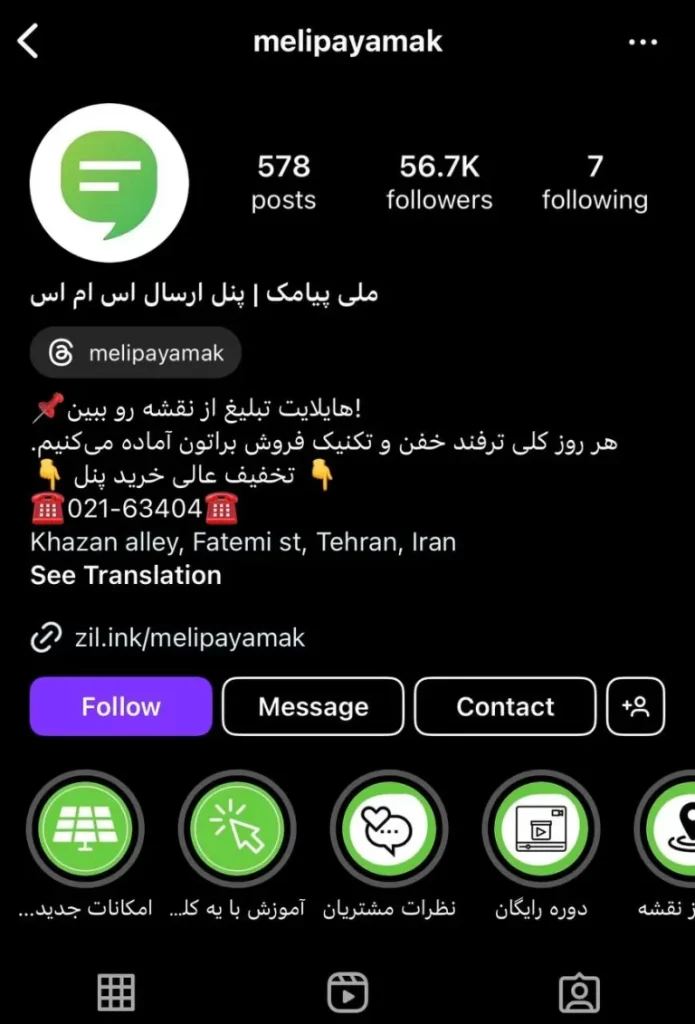Screen dimensions: 695x1024
Task: Switch to the Reels tab
Action: tap(347, 992)
